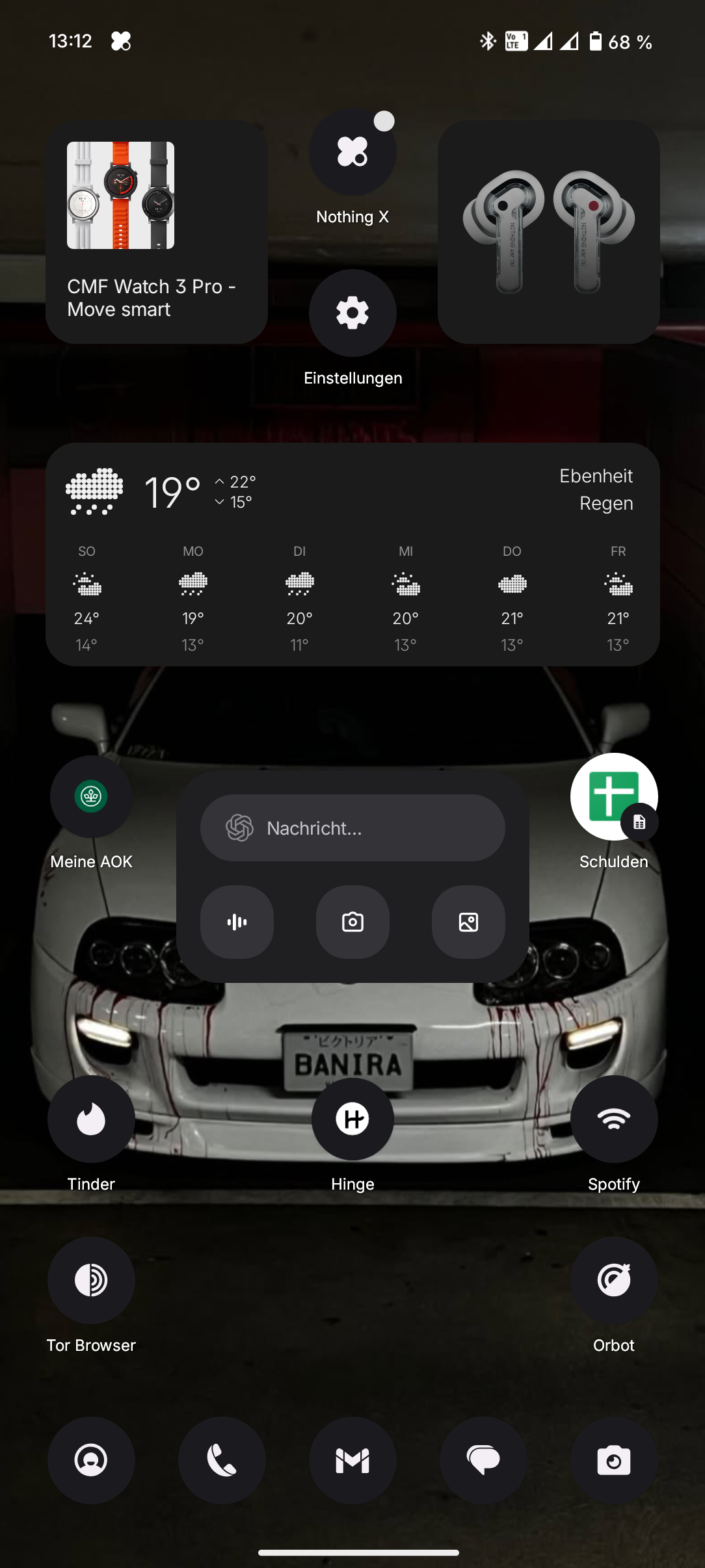
Task: Open Tor Browser
Action: 91,1281
